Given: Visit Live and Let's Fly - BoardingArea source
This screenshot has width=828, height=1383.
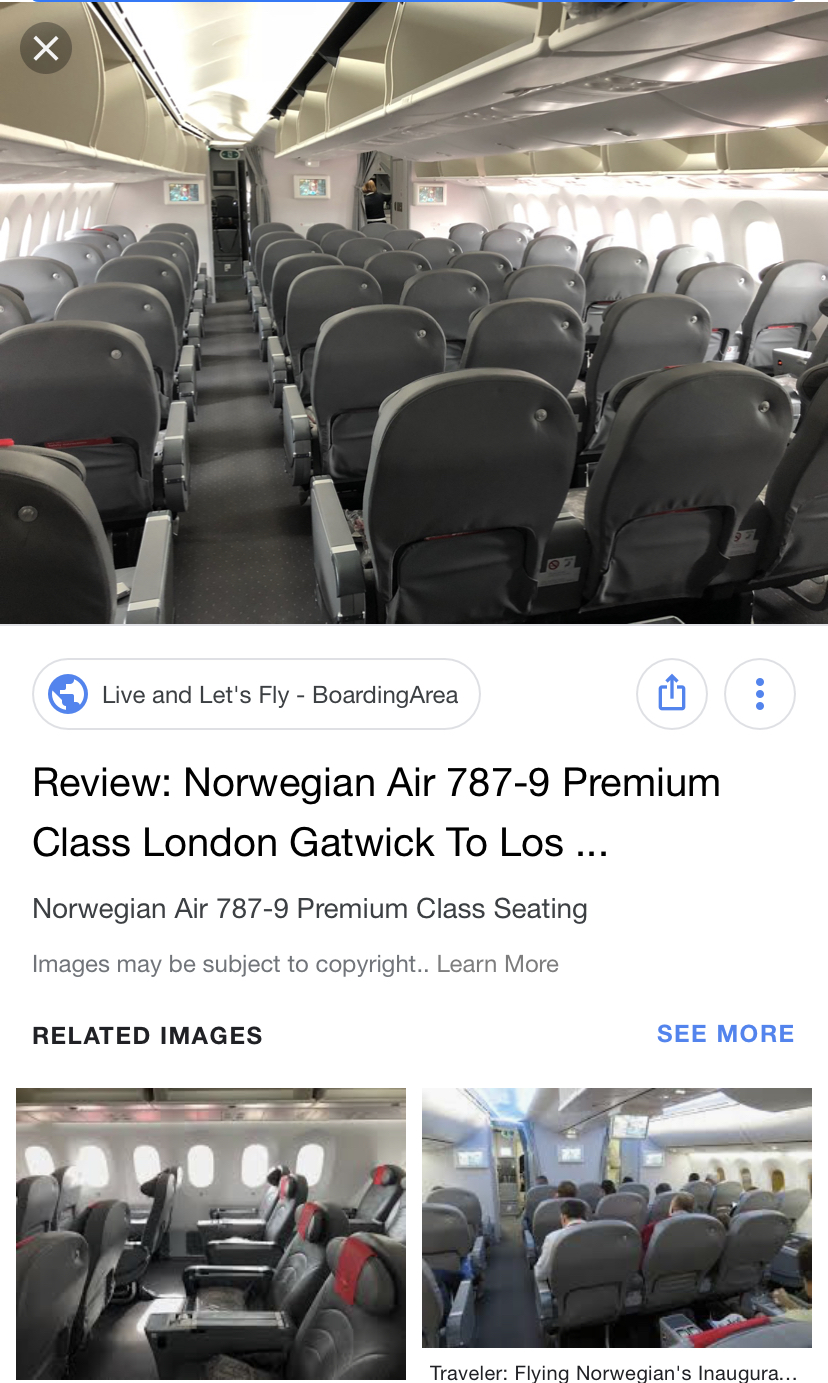Looking at the screenshot, I should pos(256,694).
